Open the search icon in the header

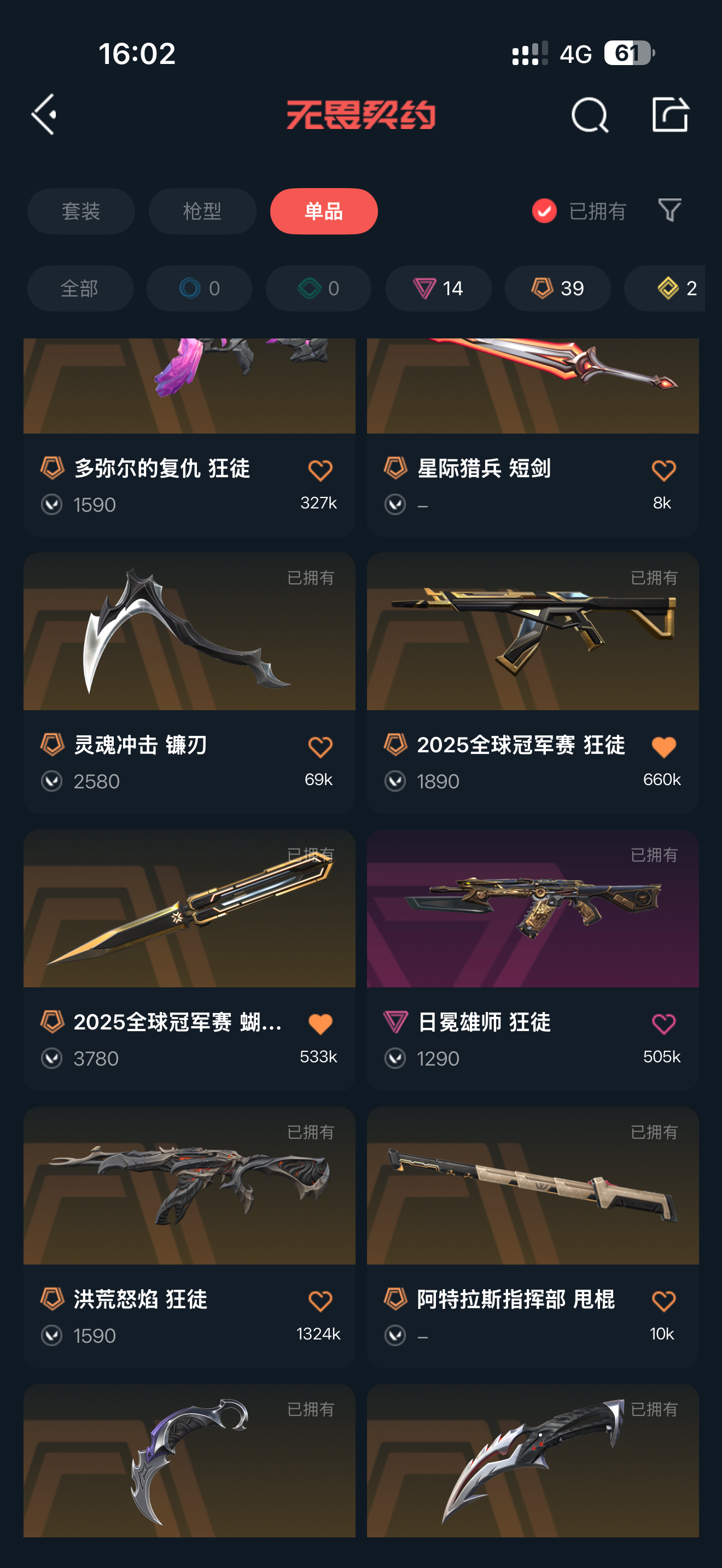[x=589, y=114]
